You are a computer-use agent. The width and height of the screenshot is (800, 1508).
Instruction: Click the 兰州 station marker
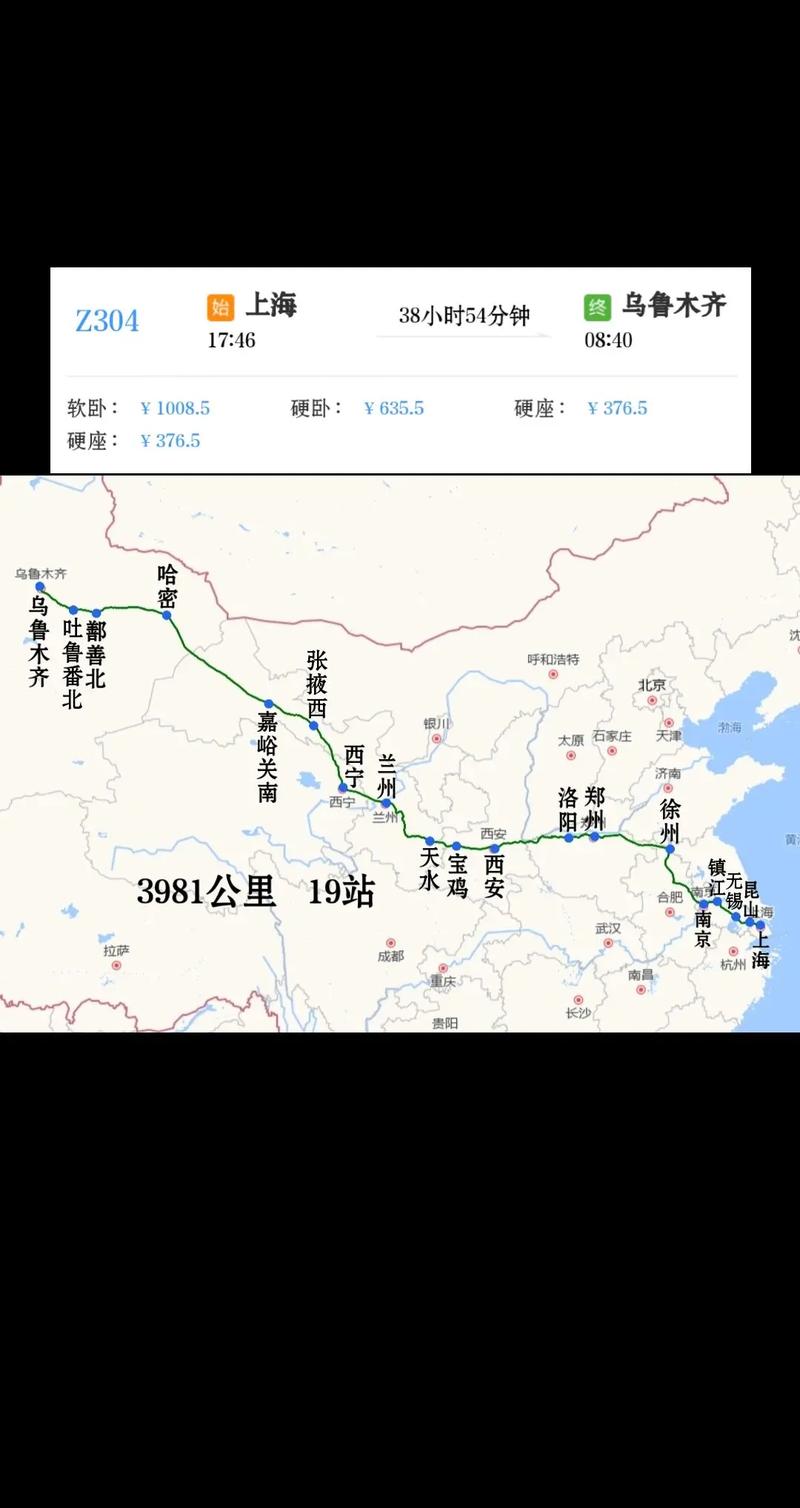(x=385, y=803)
